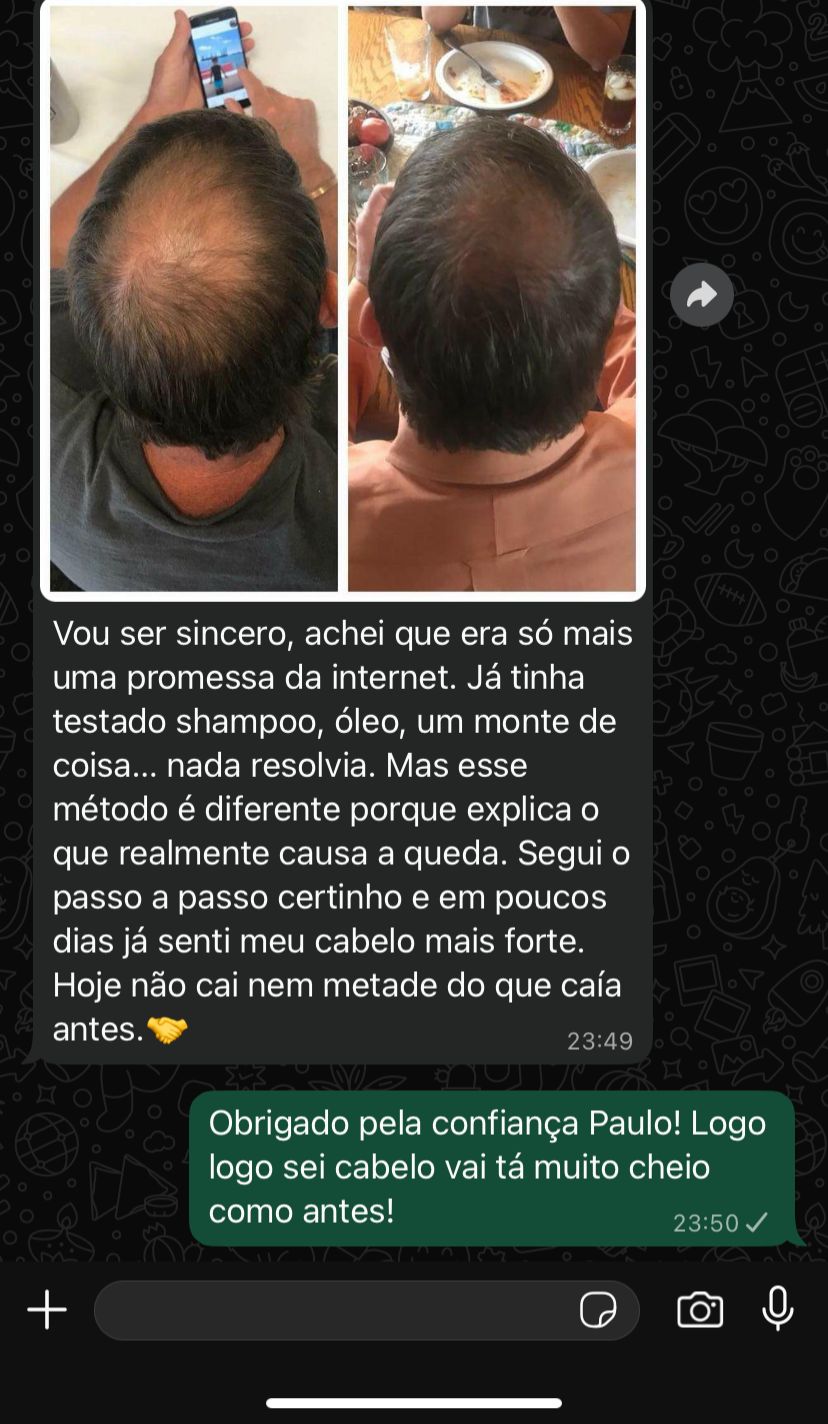
Task: Tap the plus icon to attach a file
Action: [x=46, y=1310]
